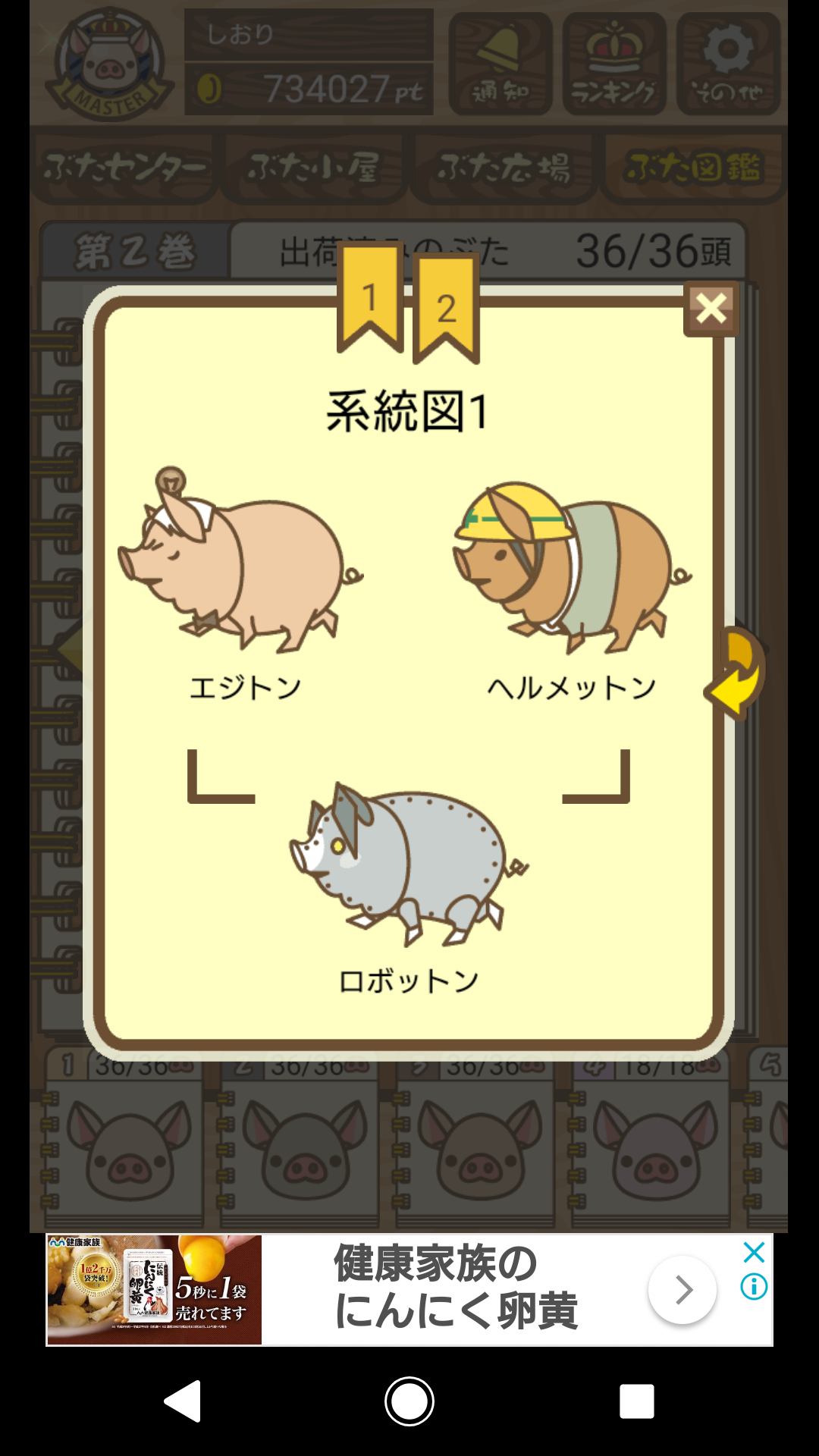The height and width of the screenshot is (1456, 819).
Task: Go to the home screen
Action: [409, 1401]
